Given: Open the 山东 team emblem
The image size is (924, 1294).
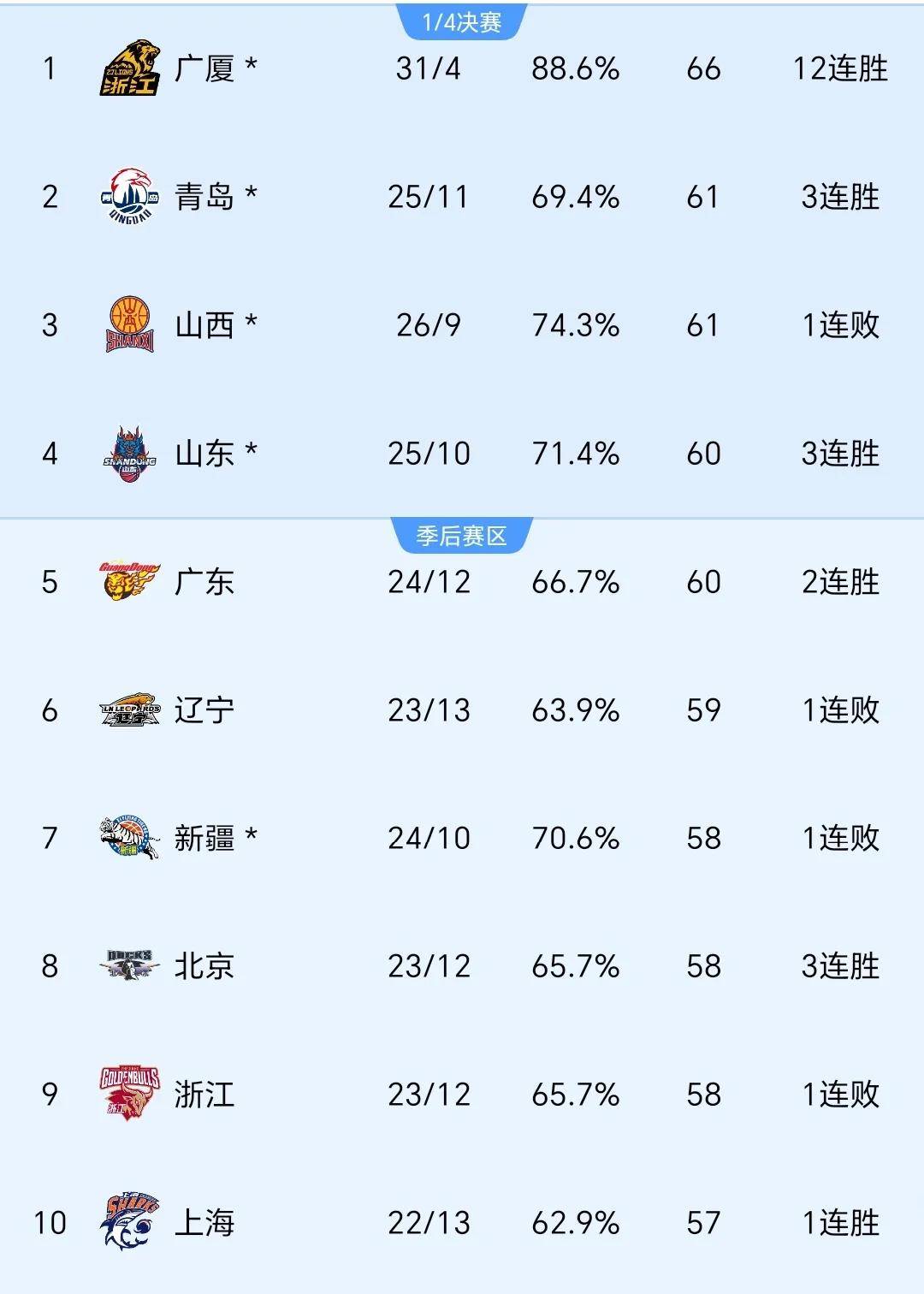Looking at the screenshot, I should 130,449.
